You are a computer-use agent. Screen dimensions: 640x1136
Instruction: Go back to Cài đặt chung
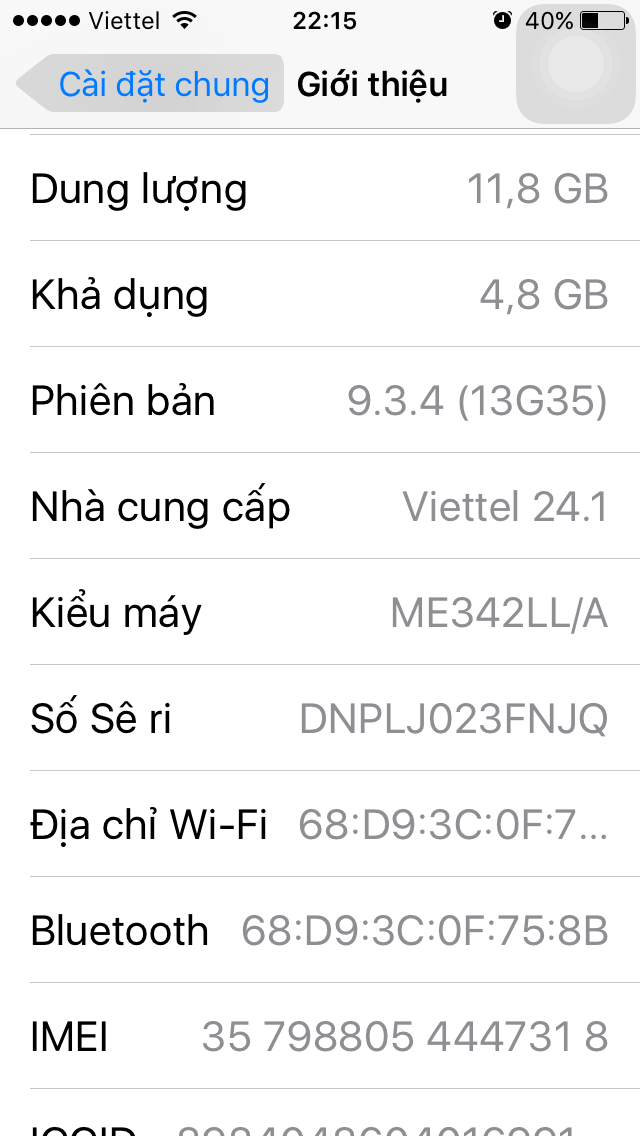click(x=150, y=83)
